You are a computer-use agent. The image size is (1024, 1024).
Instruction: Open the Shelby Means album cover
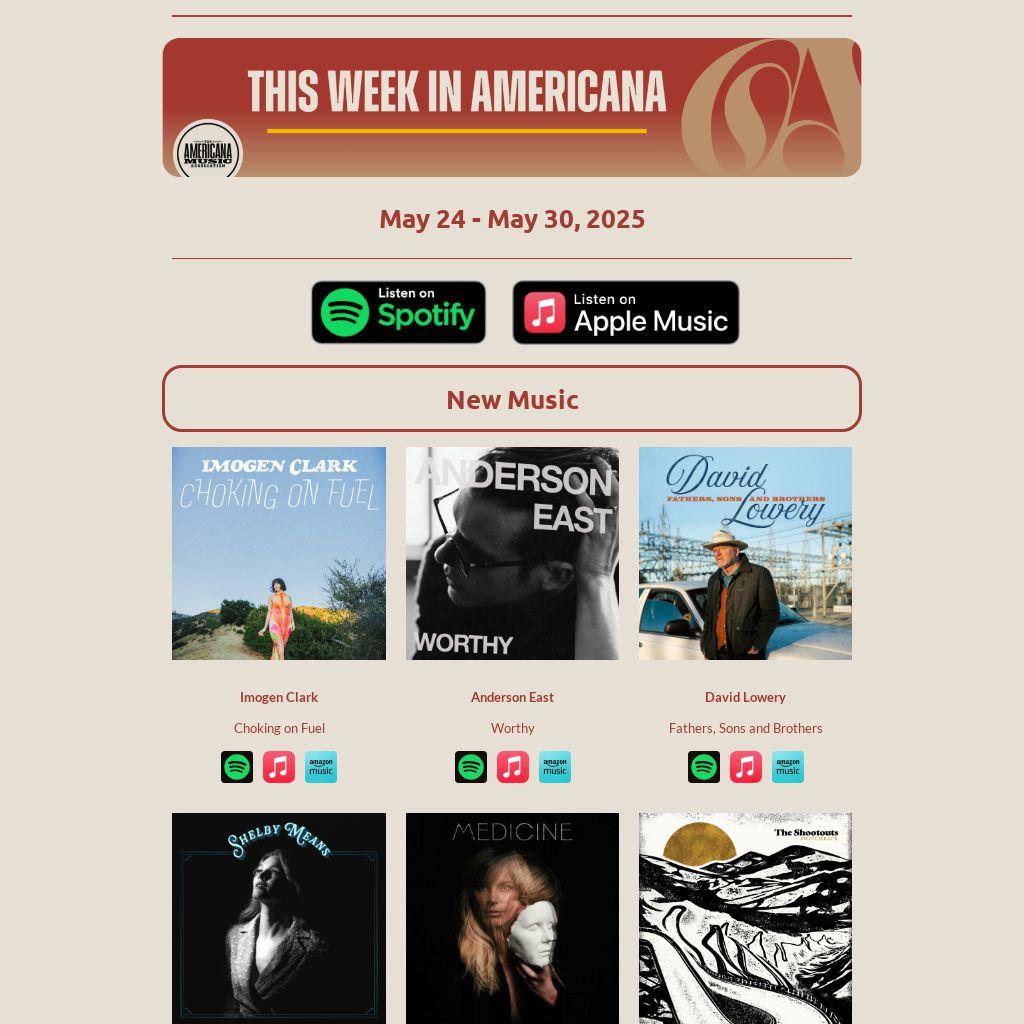[x=279, y=918]
